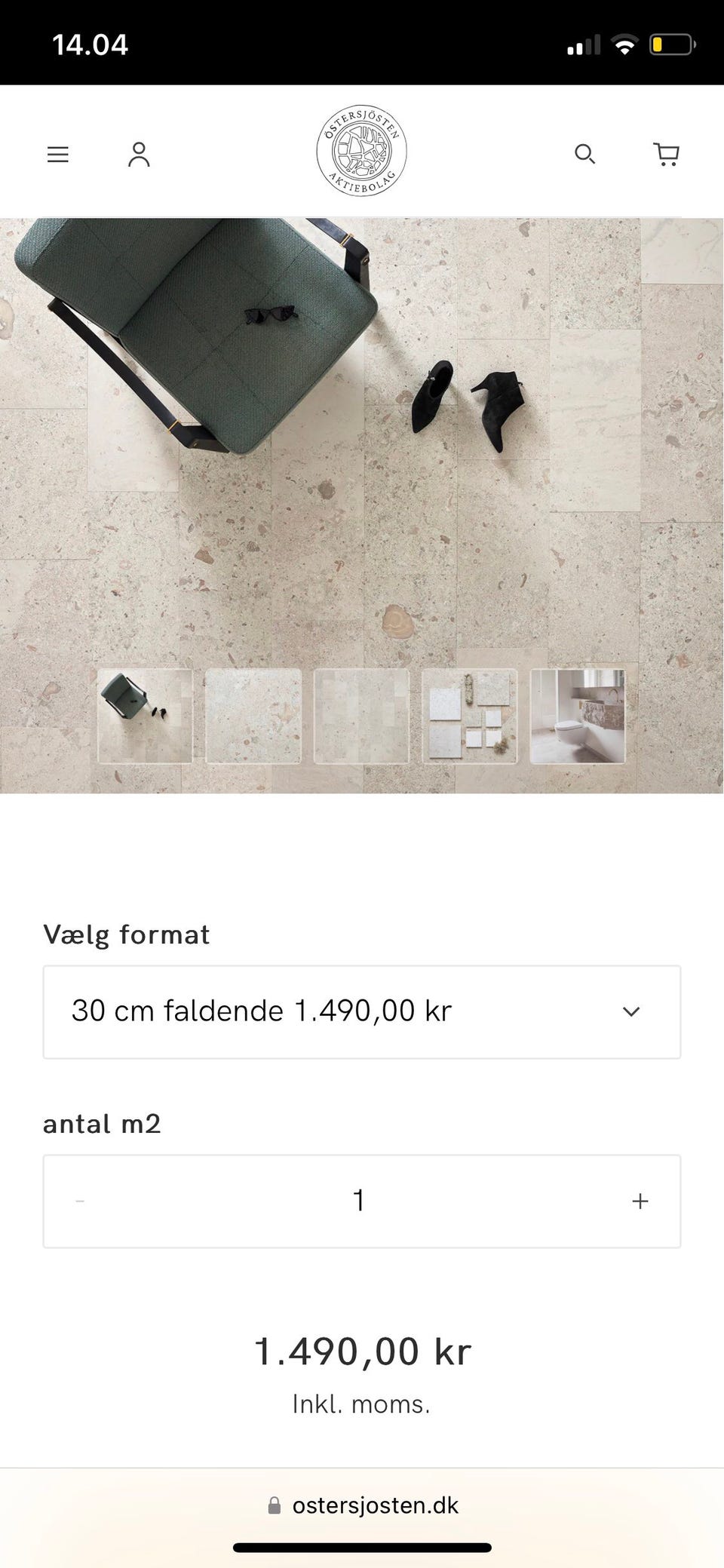
Task: Open the shopping cart icon
Action: pos(667,155)
